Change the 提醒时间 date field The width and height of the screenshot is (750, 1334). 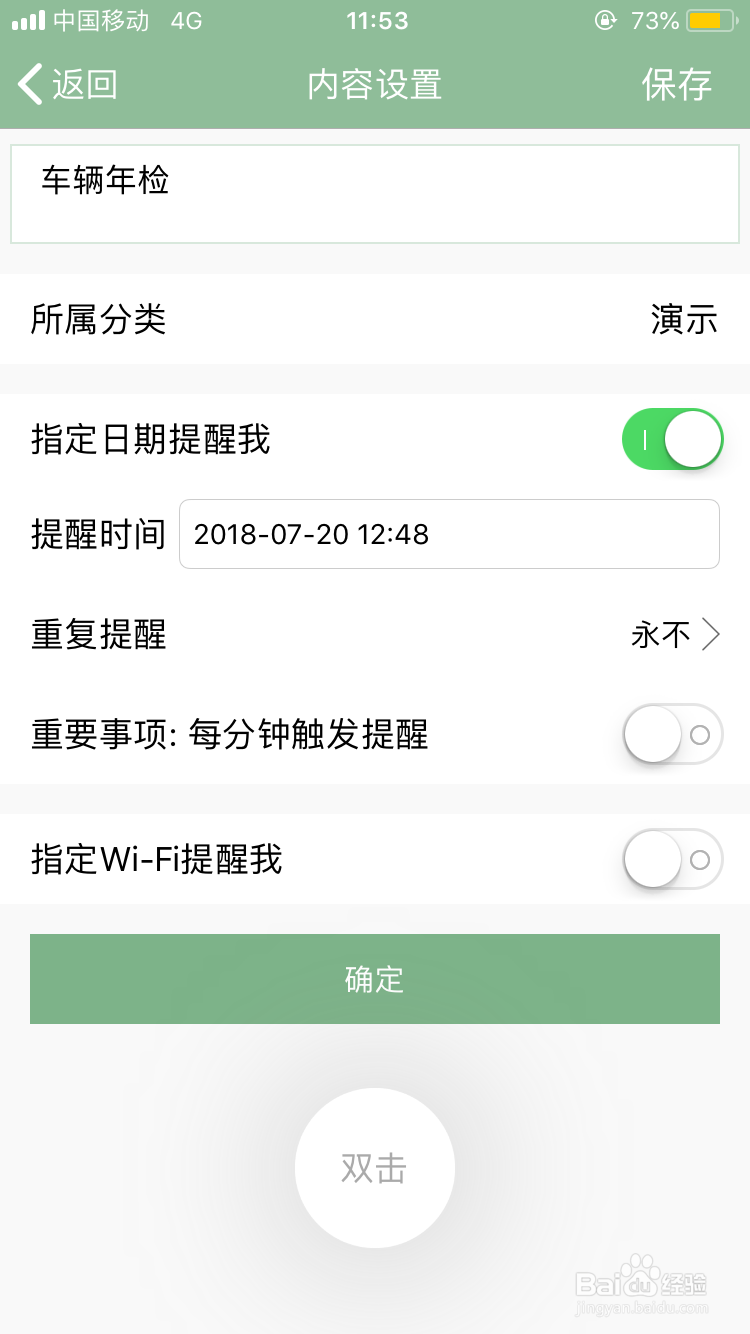[449, 534]
